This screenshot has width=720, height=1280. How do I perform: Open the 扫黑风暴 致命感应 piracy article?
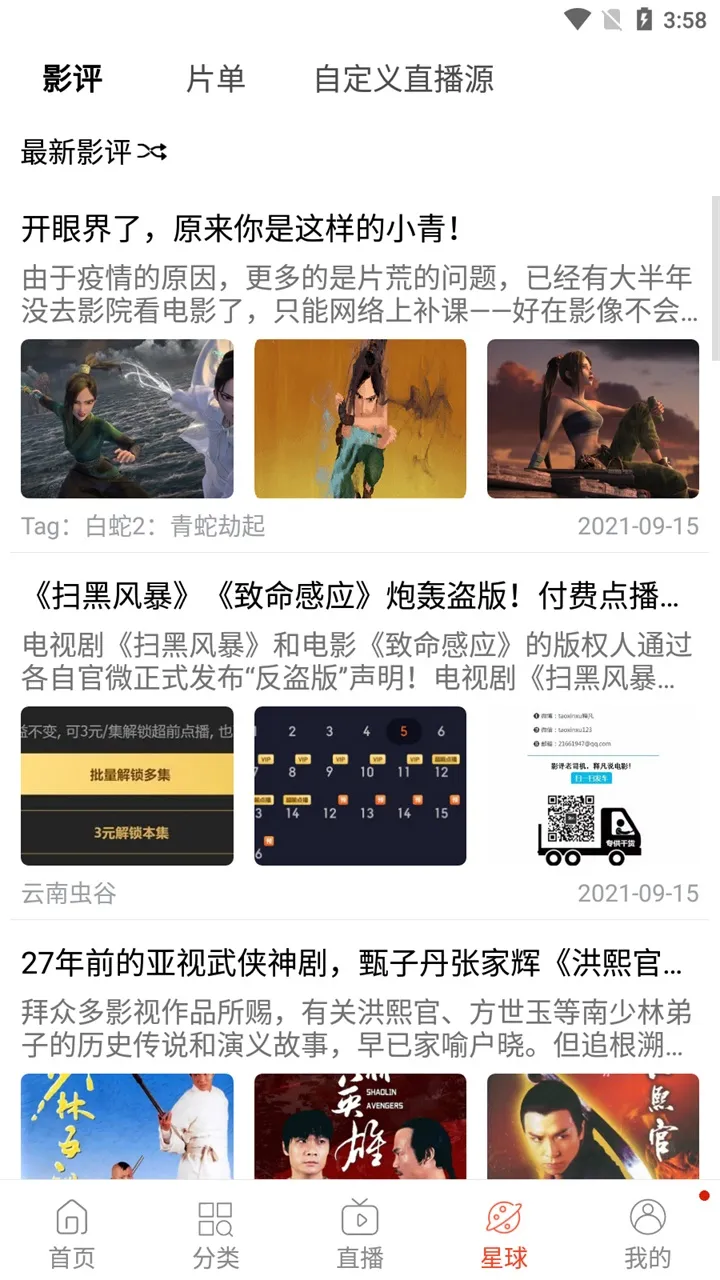(350, 597)
